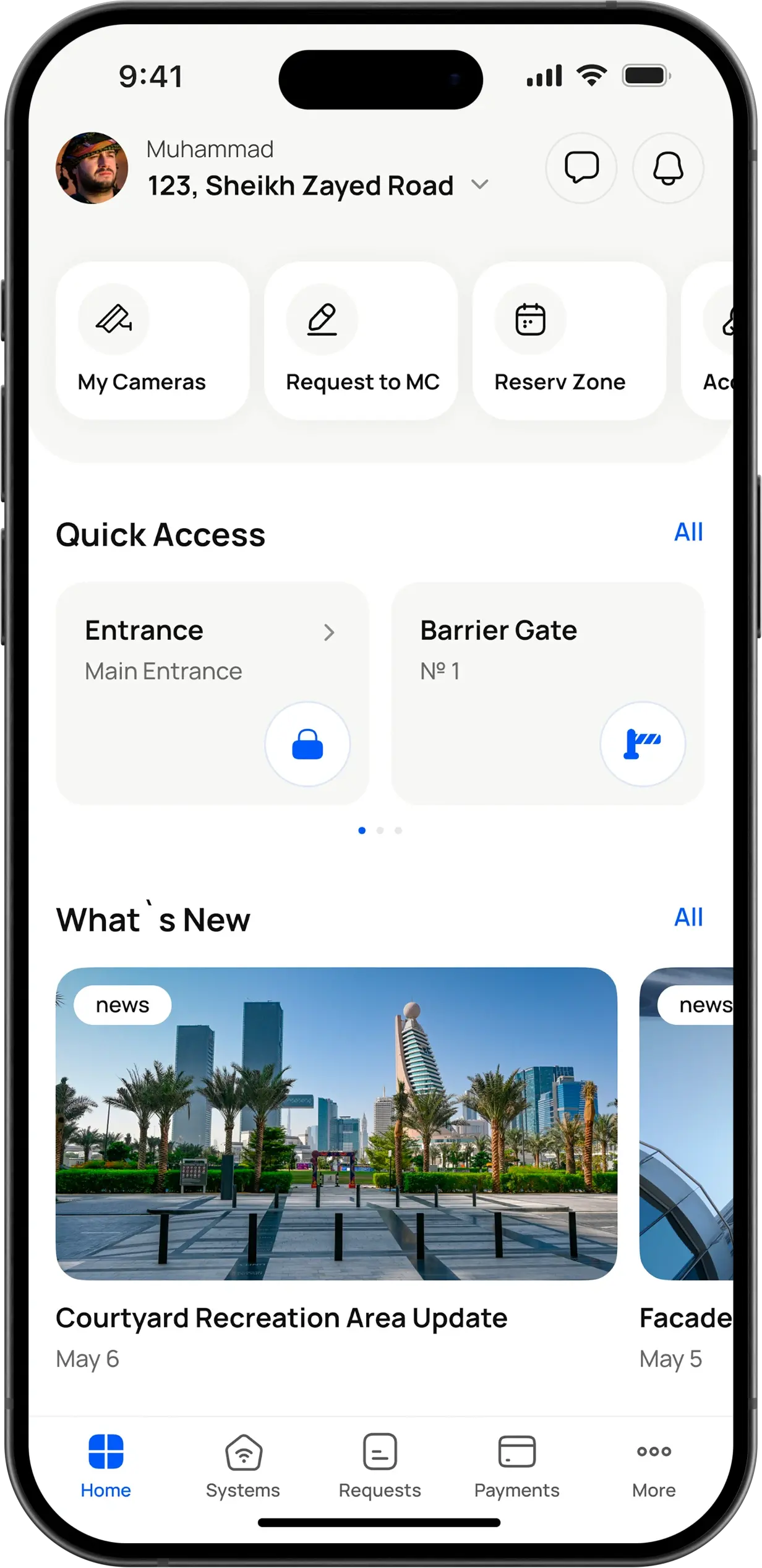The height and width of the screenshot is (1568, 762).
Task: Open the More tab
Action: click(653, 1465)
